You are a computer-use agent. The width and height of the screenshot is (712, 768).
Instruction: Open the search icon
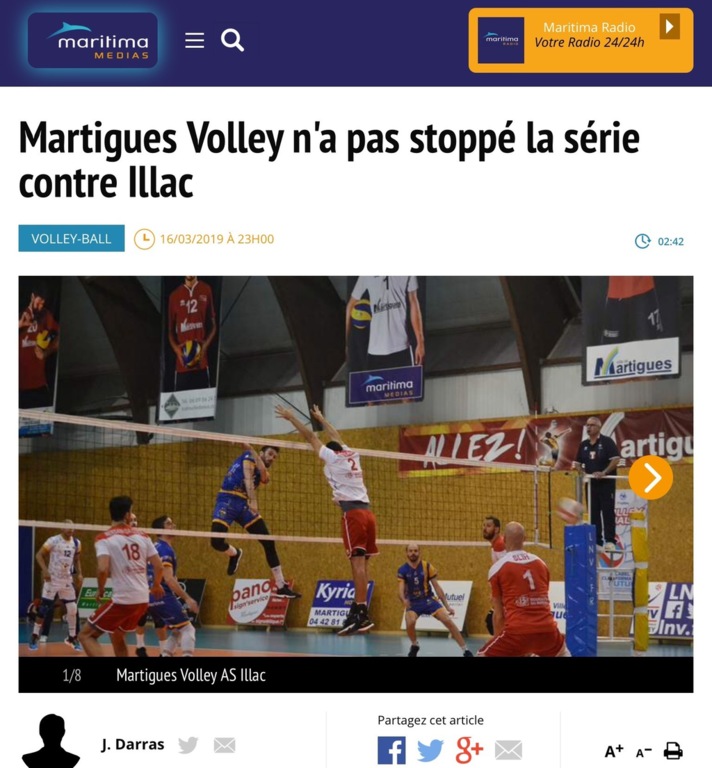[x=232, y=40]
